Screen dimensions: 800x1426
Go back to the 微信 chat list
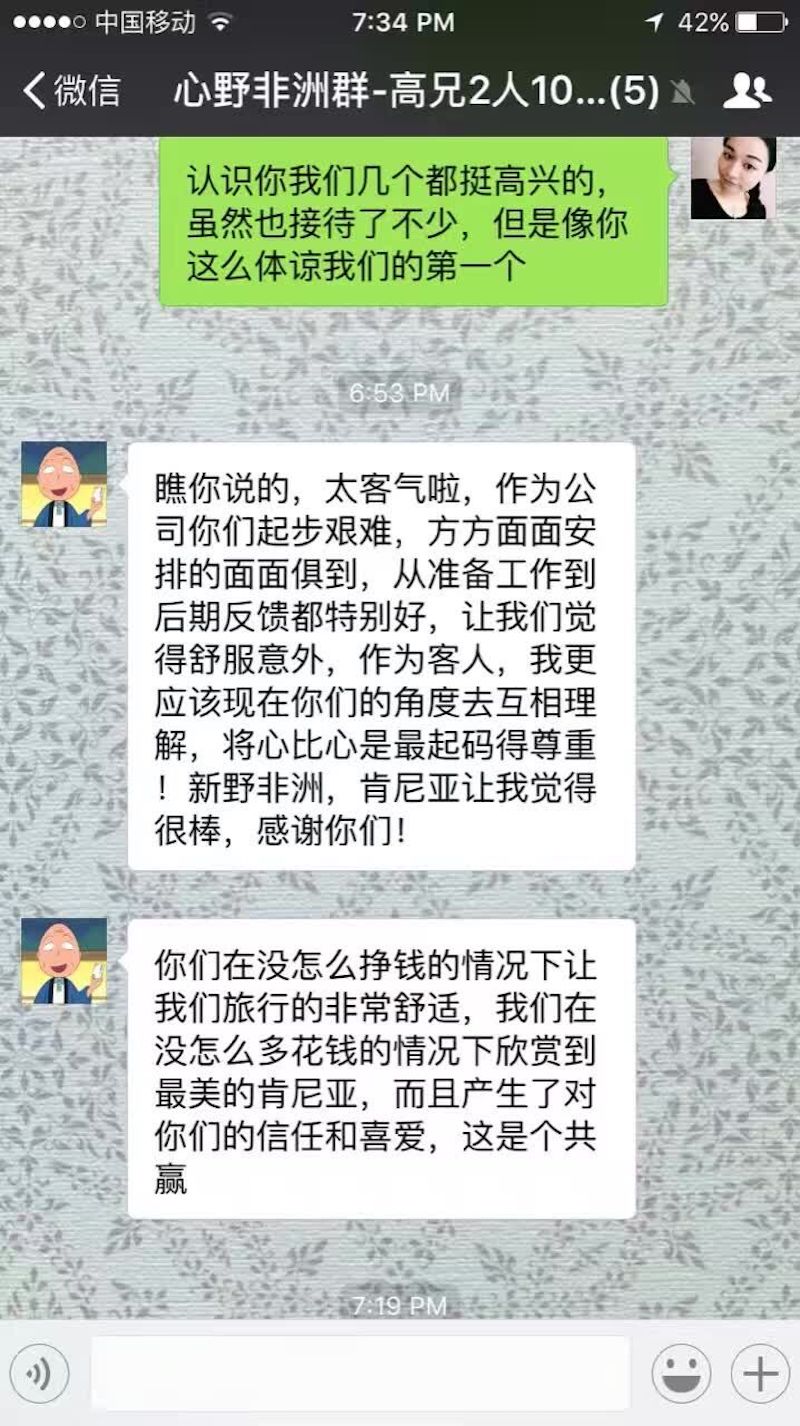[70, 91]
